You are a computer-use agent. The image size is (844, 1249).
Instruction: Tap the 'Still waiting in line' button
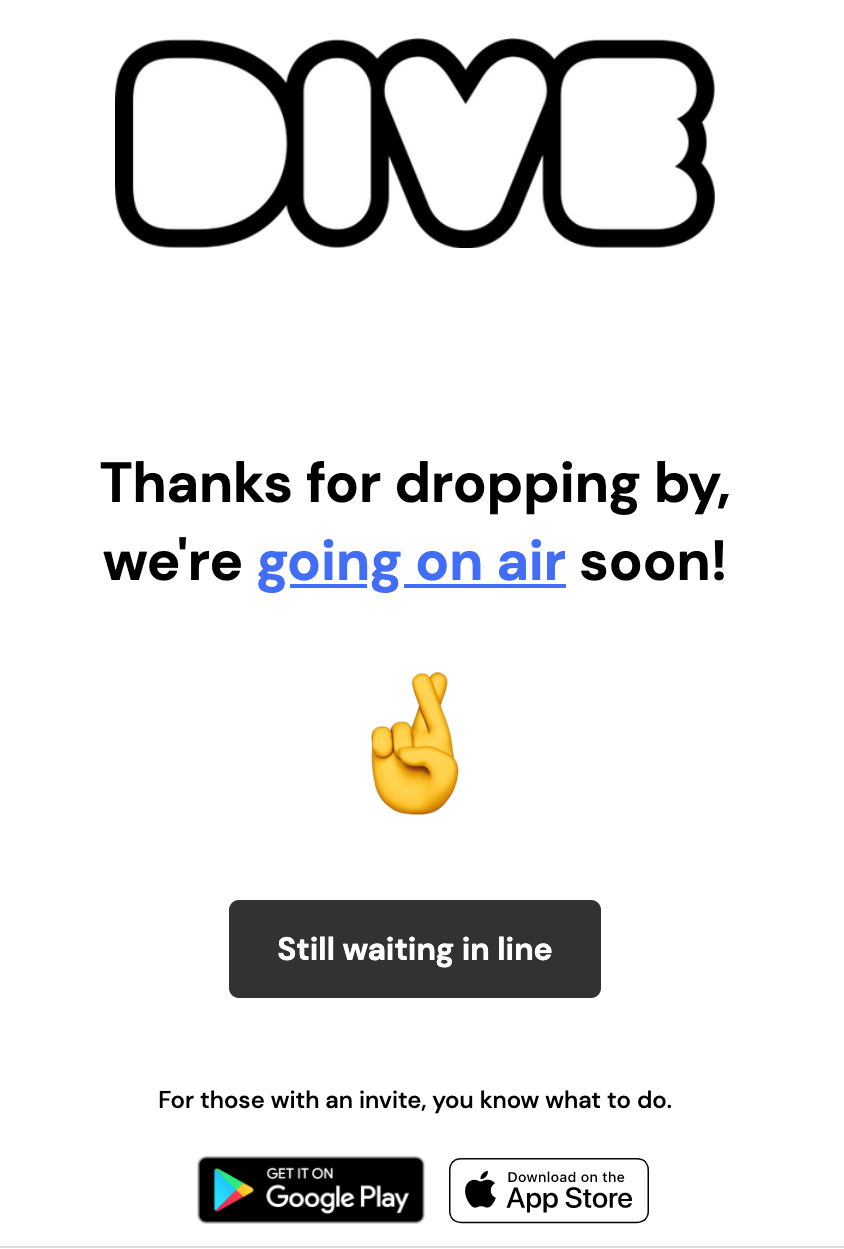pos(414,949)
